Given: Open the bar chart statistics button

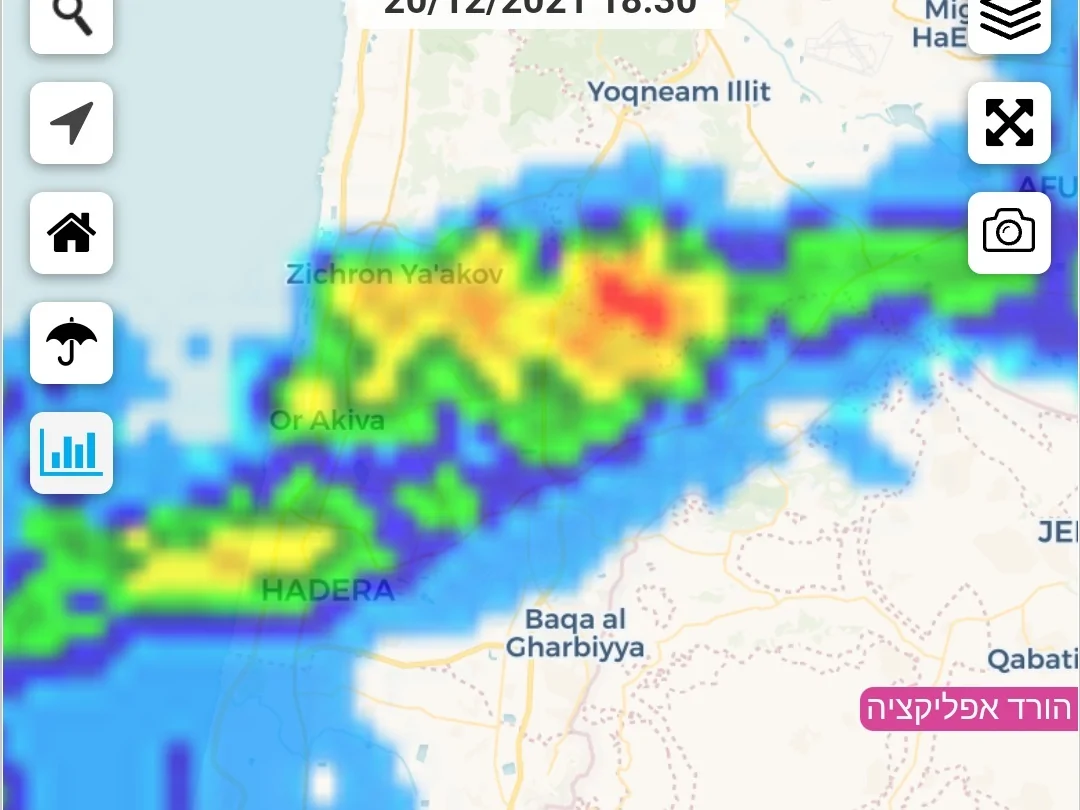Looking at the screenshot, I should click(x=71, y=453).
